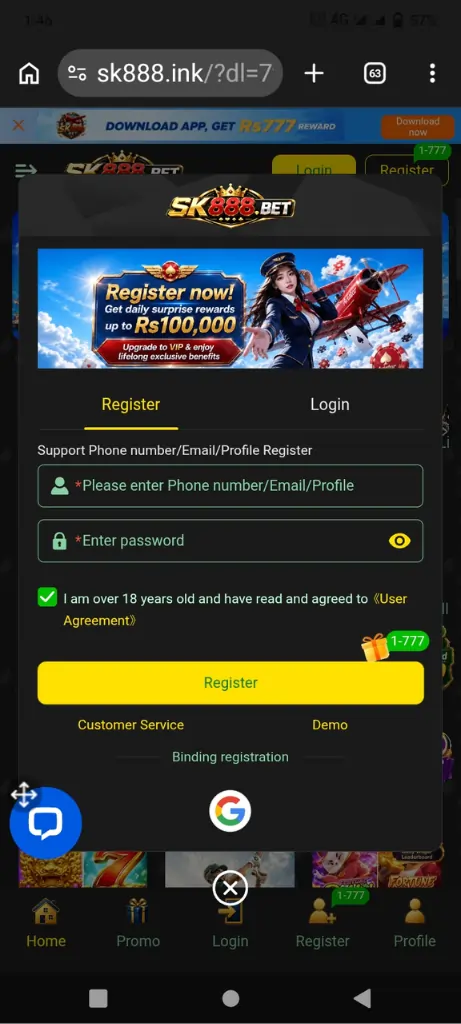Open the blue live chat bubble

click(46, 823)
